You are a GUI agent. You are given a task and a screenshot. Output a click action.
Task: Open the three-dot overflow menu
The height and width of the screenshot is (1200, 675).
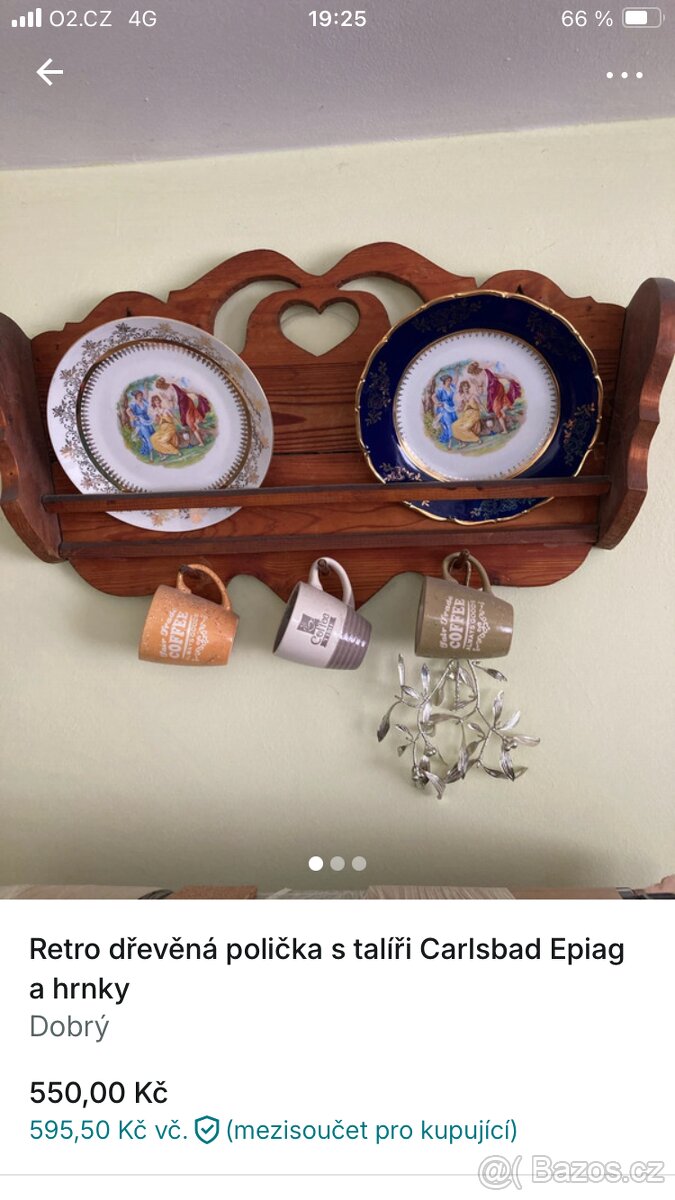pos(624,75)
